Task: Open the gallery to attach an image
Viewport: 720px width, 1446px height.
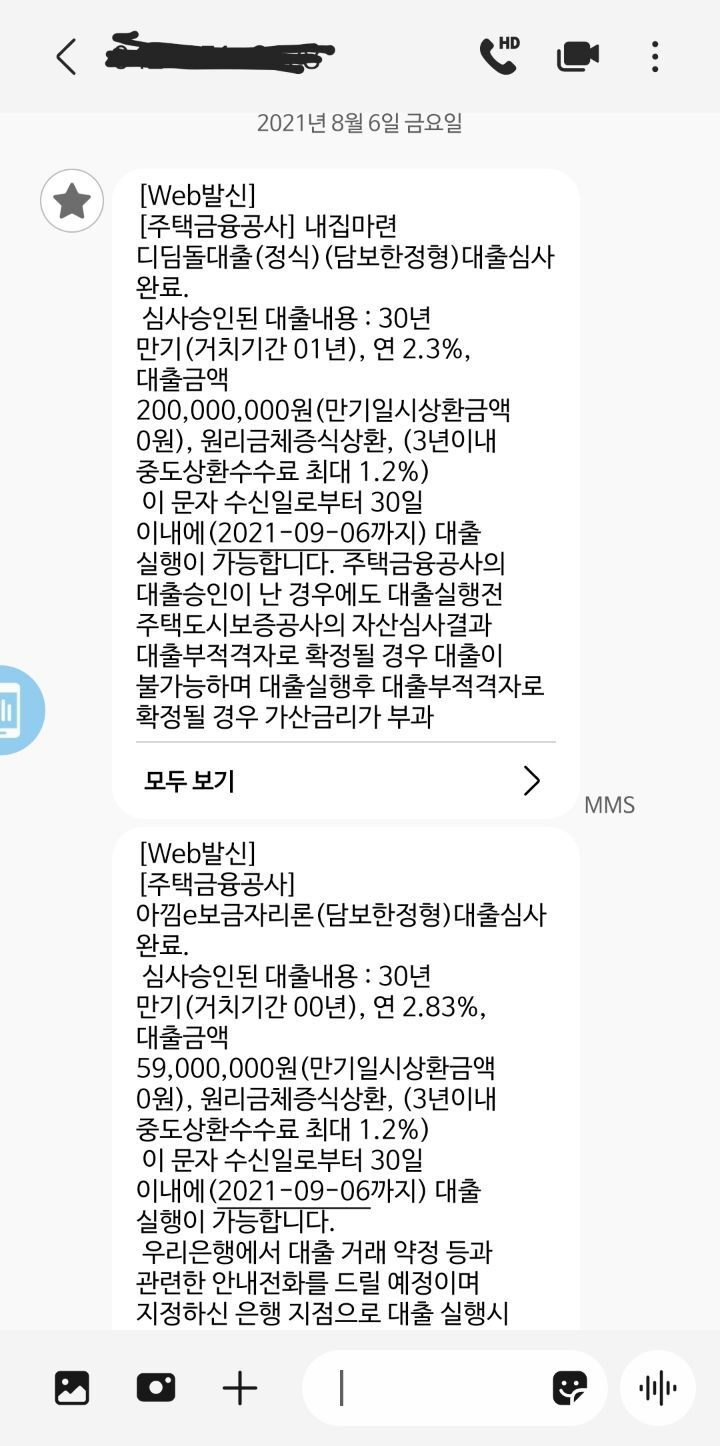Action: point(71,1388)
